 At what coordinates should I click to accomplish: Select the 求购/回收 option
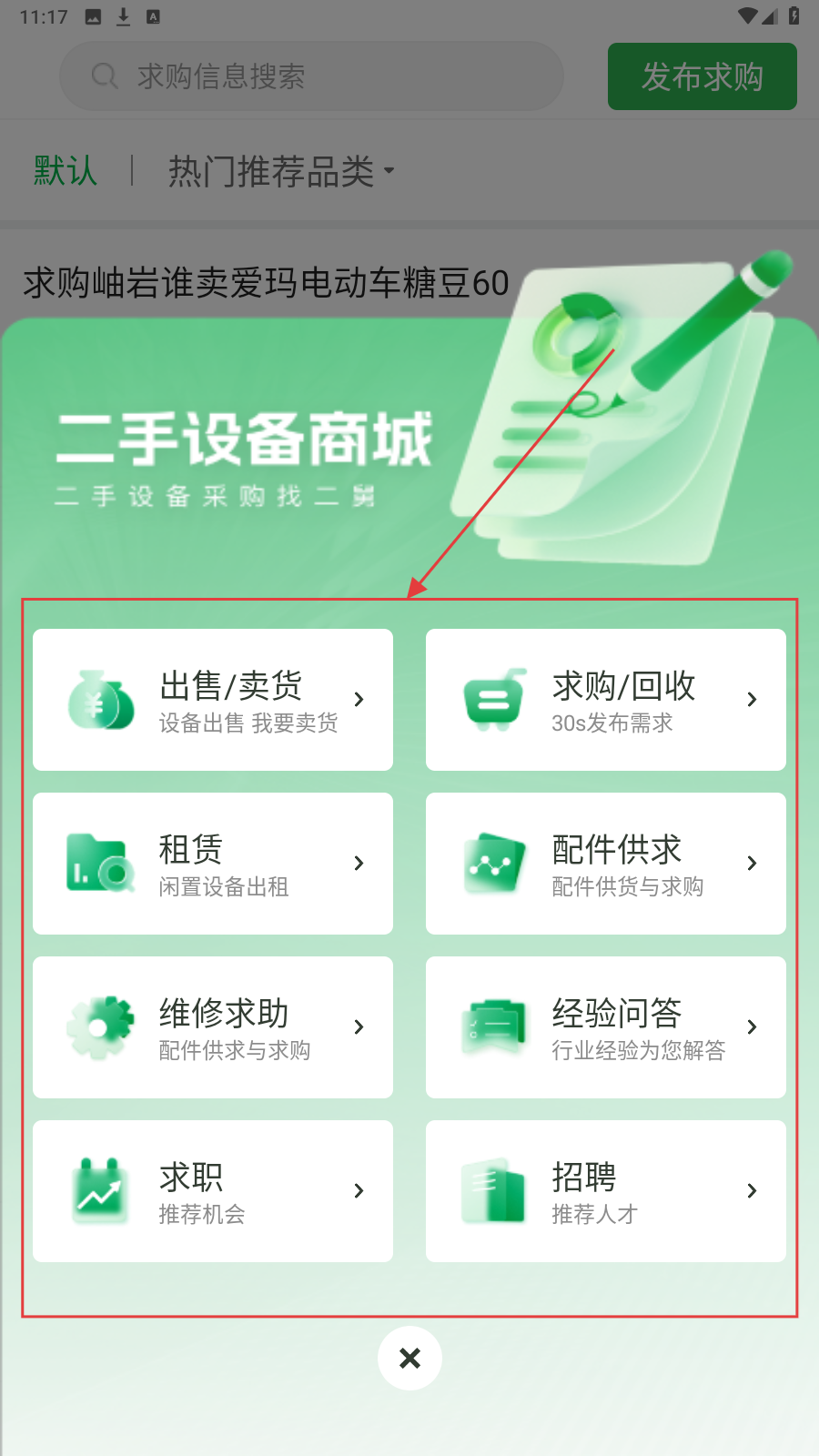[606, 700]
